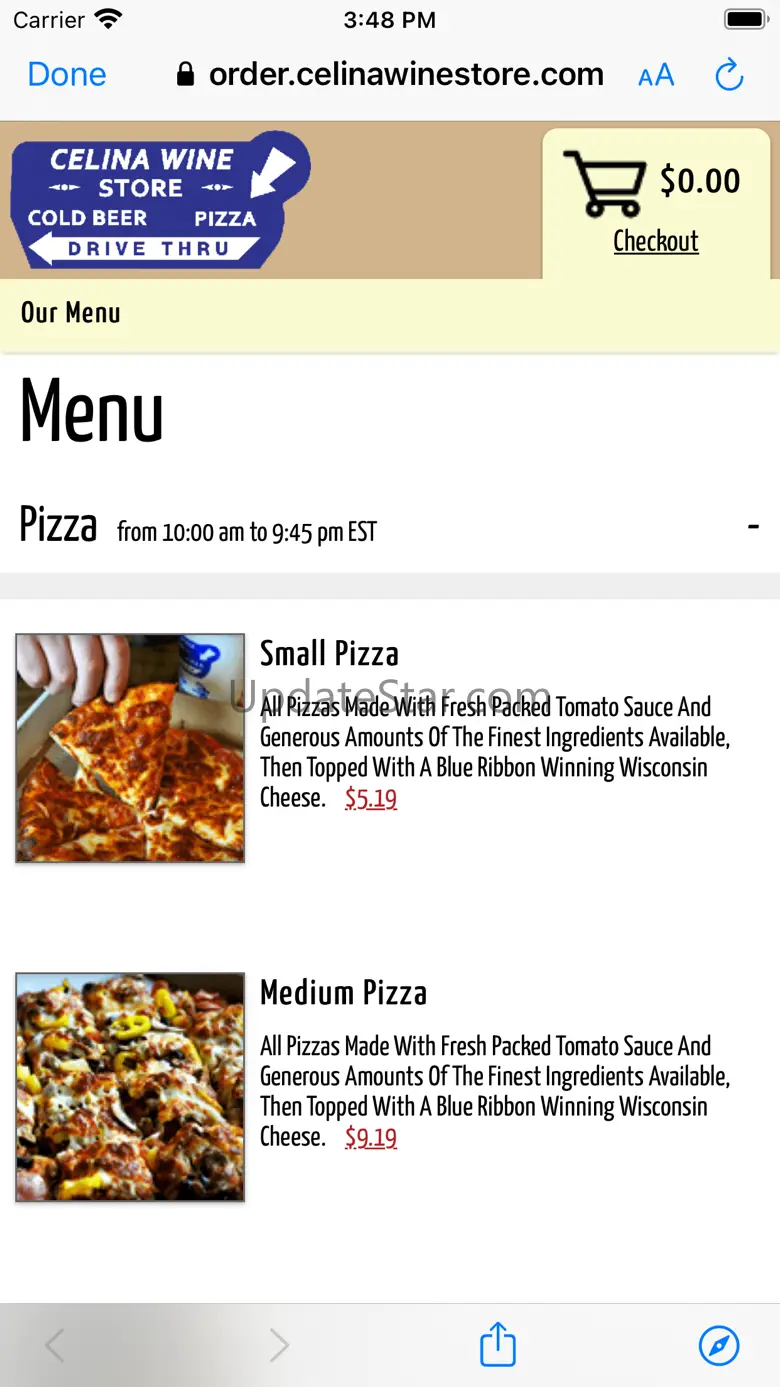
Task: Open the shopping cart
Action: 604,183
